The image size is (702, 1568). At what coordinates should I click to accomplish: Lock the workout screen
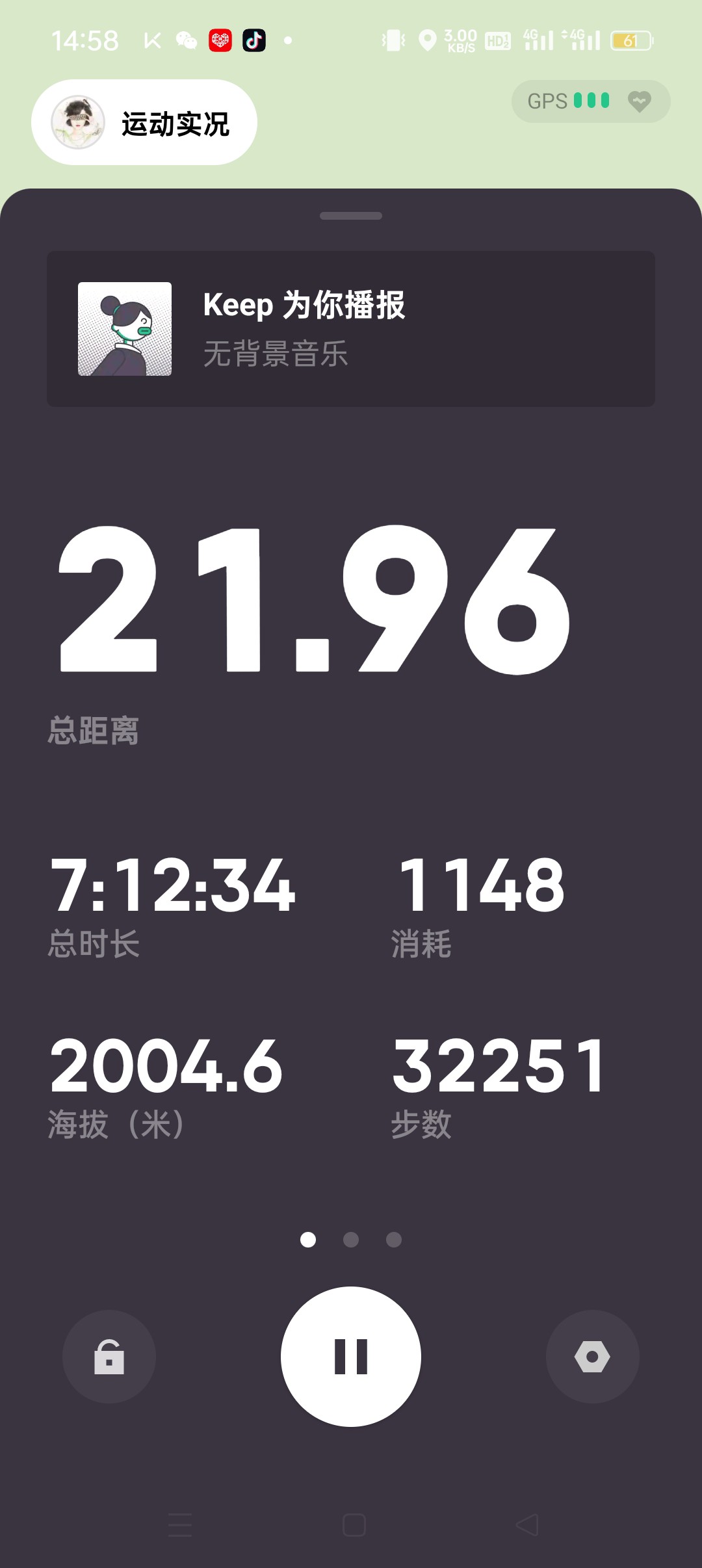tap(109, 1357)
